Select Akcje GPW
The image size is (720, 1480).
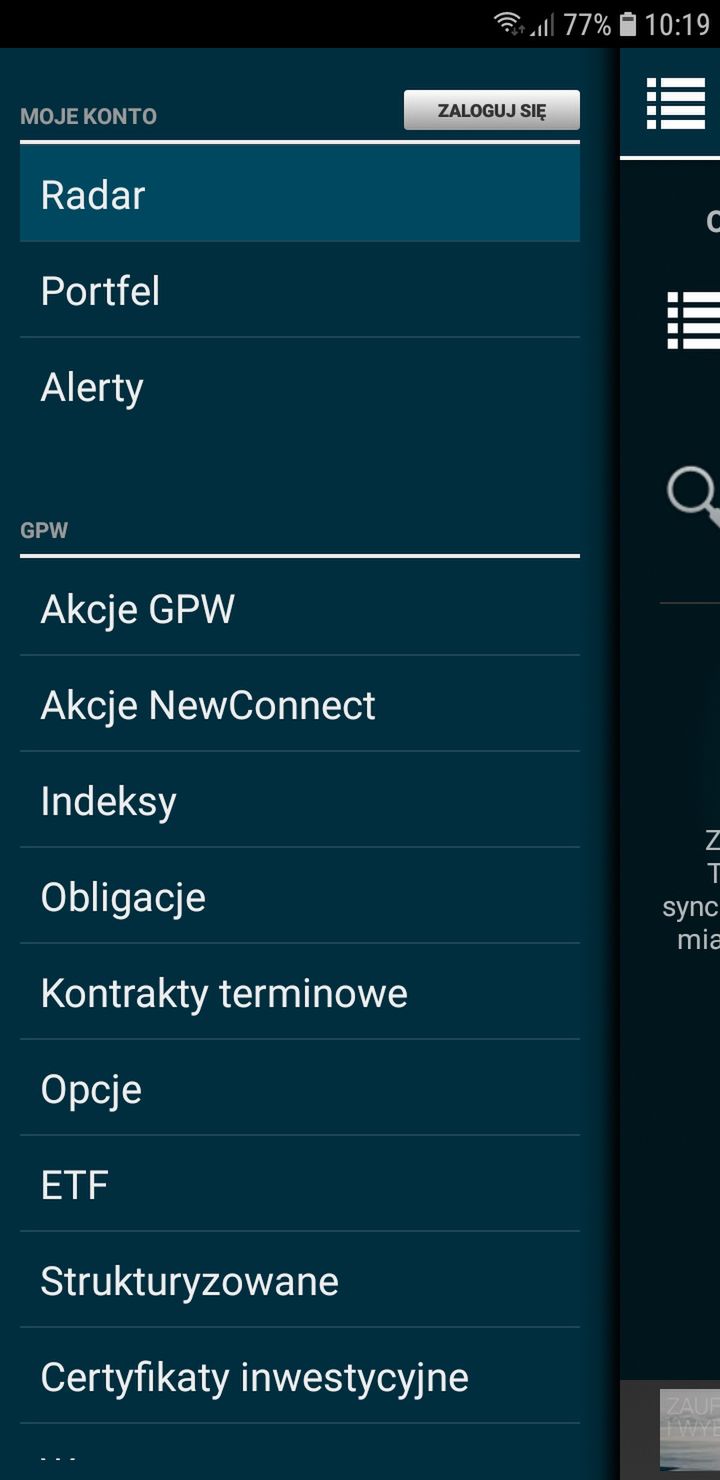coord(300,608)
